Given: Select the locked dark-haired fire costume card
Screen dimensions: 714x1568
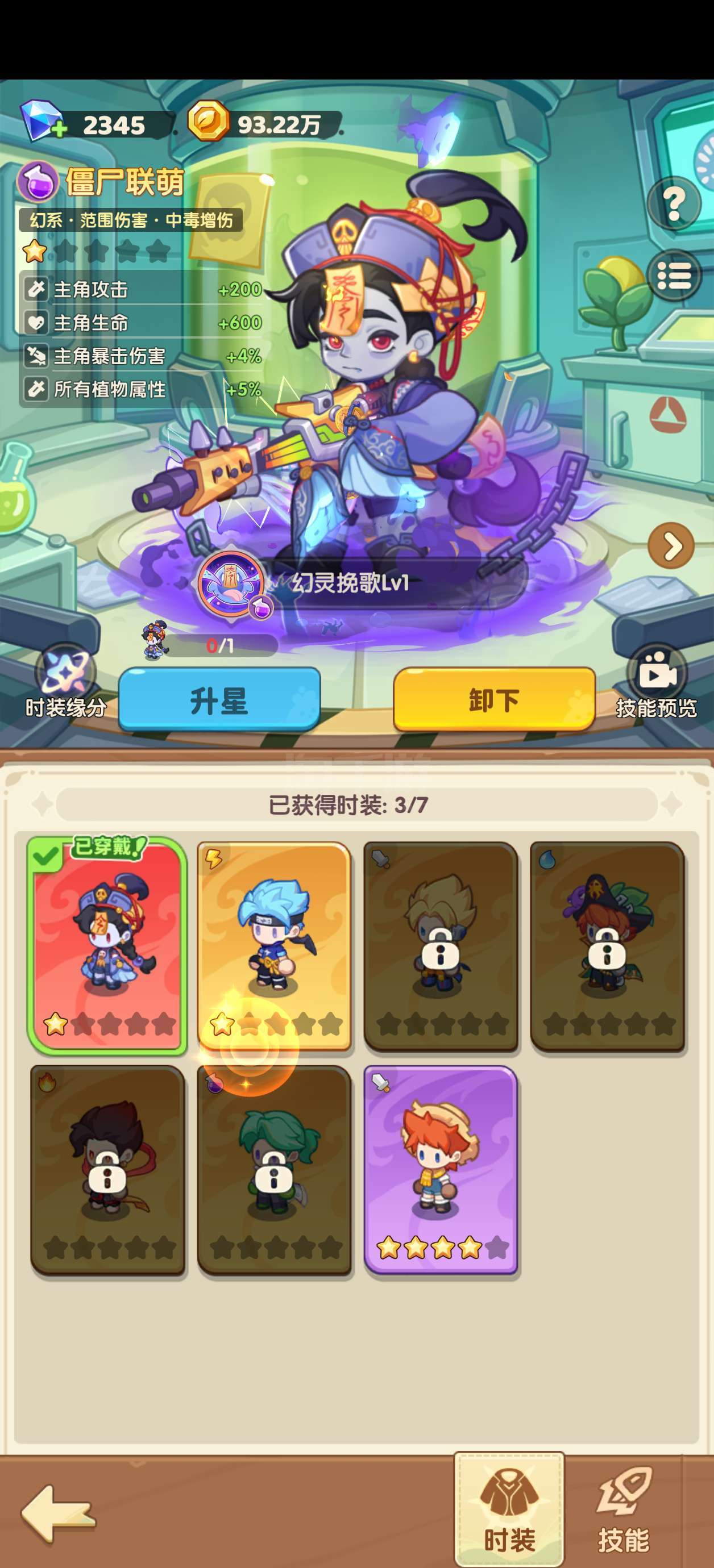Looking at the screenshot, I should pos(107,1169).
